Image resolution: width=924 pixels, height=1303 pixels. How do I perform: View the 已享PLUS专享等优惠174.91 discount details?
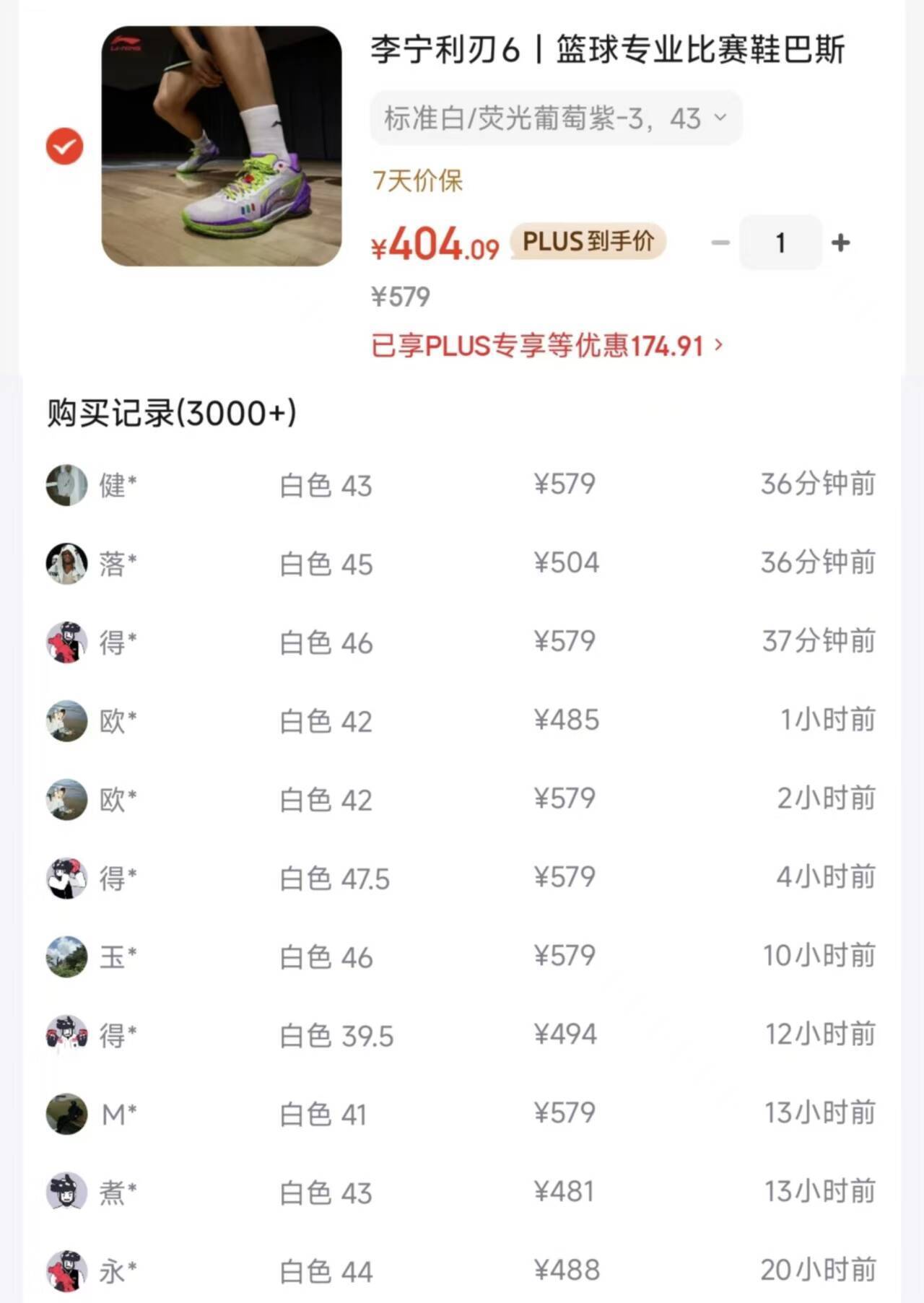coord(546,346)
